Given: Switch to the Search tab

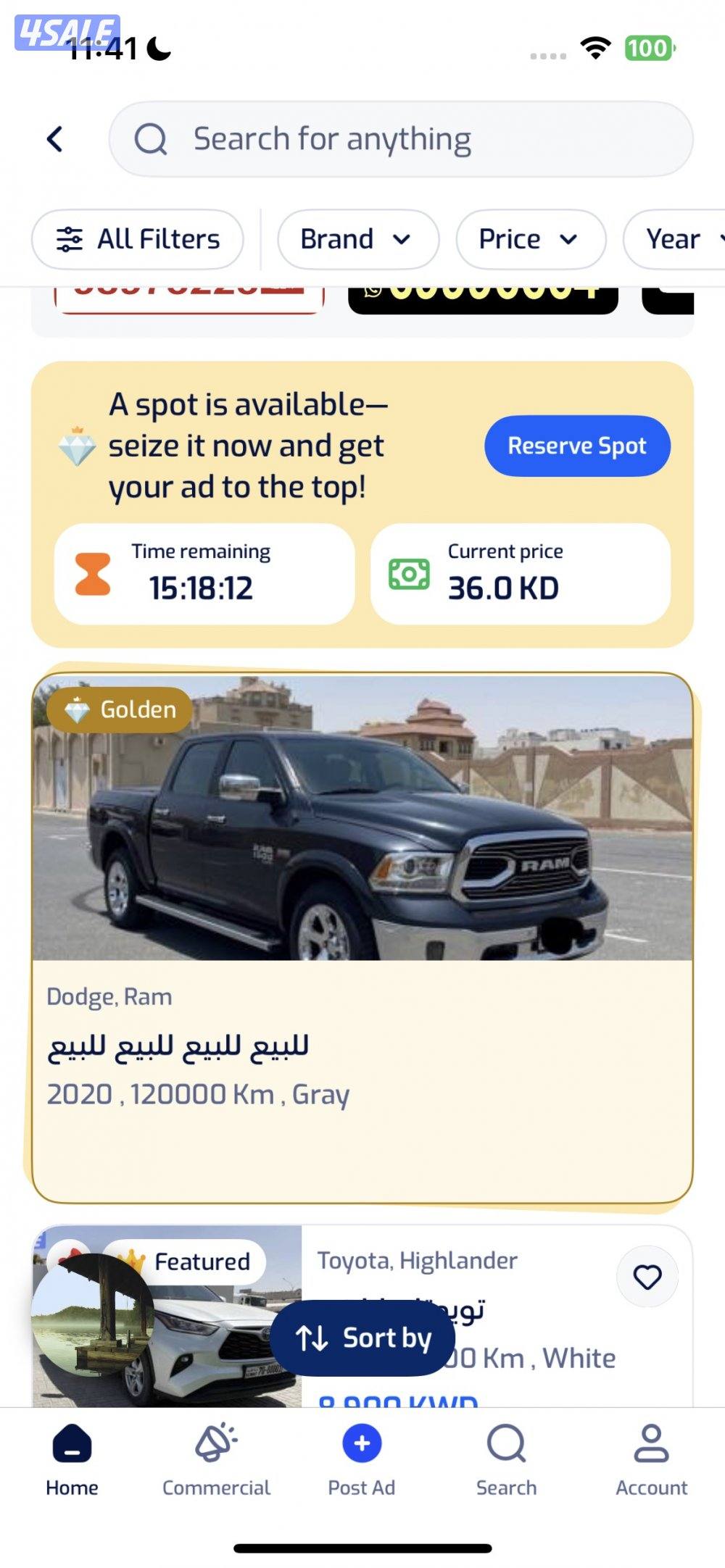Looking at the screenshot, I should coord(506,1458).
